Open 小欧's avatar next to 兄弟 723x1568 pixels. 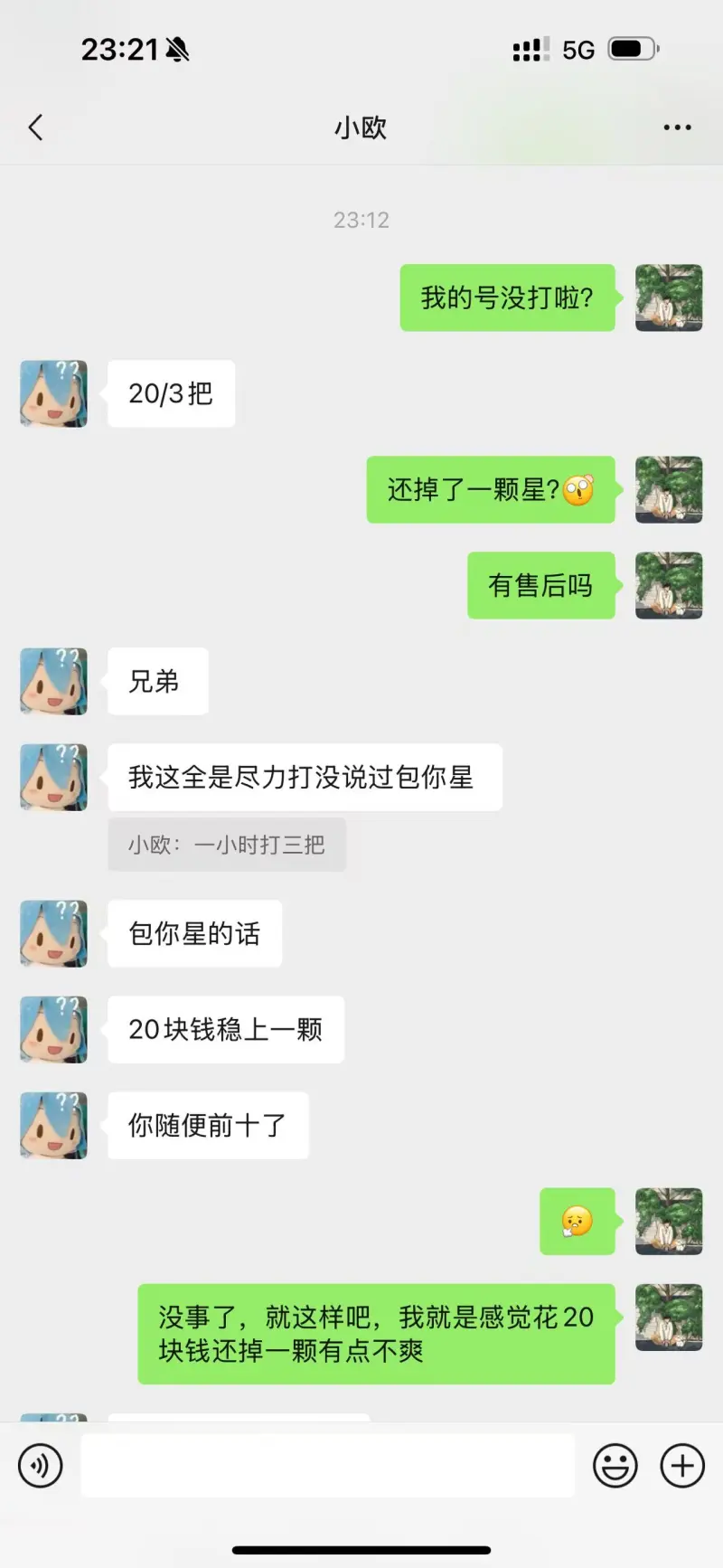click(x=54, y=681)
